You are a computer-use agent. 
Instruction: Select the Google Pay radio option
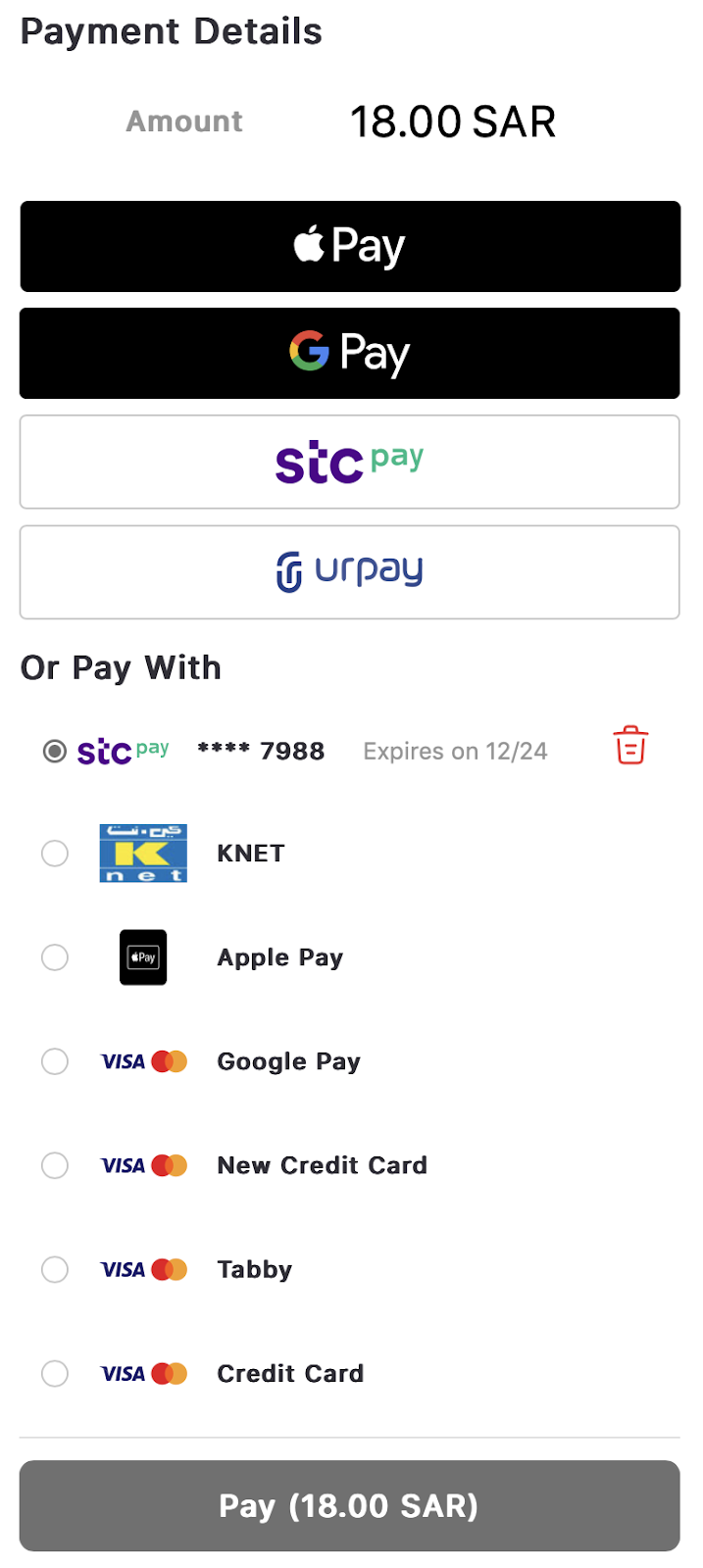(x=55, y=1061)
